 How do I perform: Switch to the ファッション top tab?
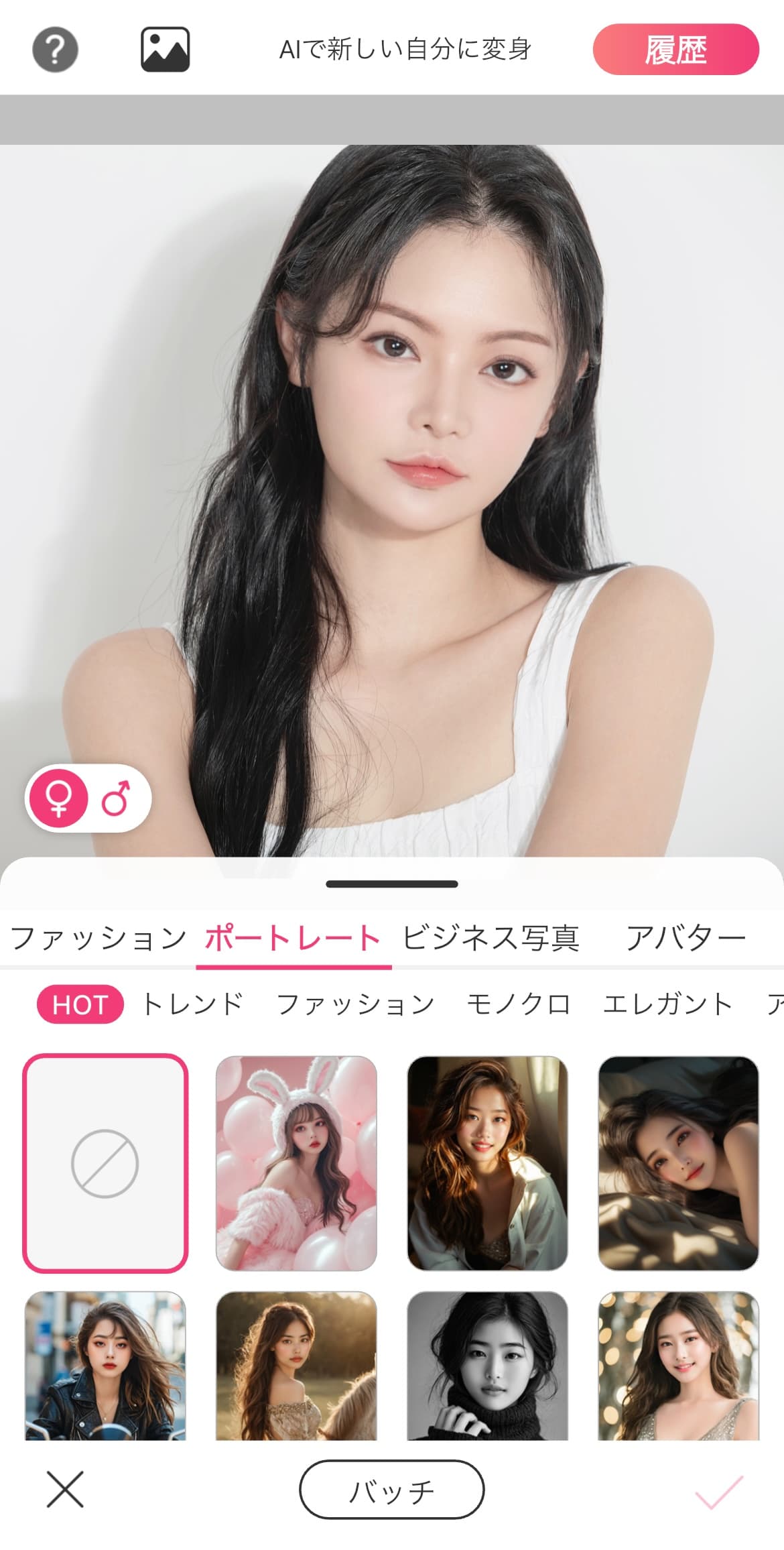pyautogui.click(x=99, y=937)
